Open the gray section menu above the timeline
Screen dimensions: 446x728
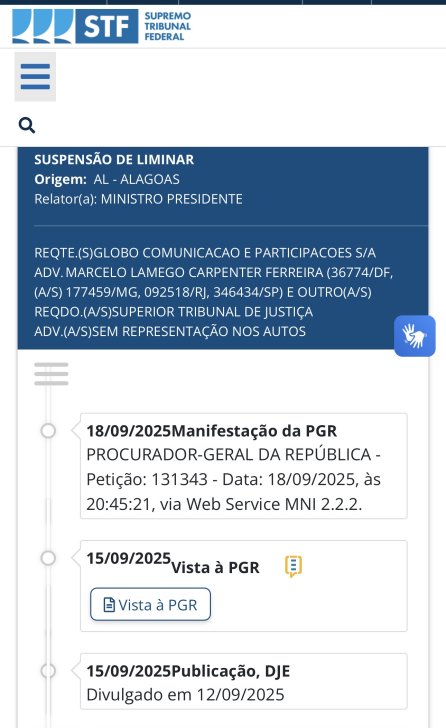pos(51,374)
